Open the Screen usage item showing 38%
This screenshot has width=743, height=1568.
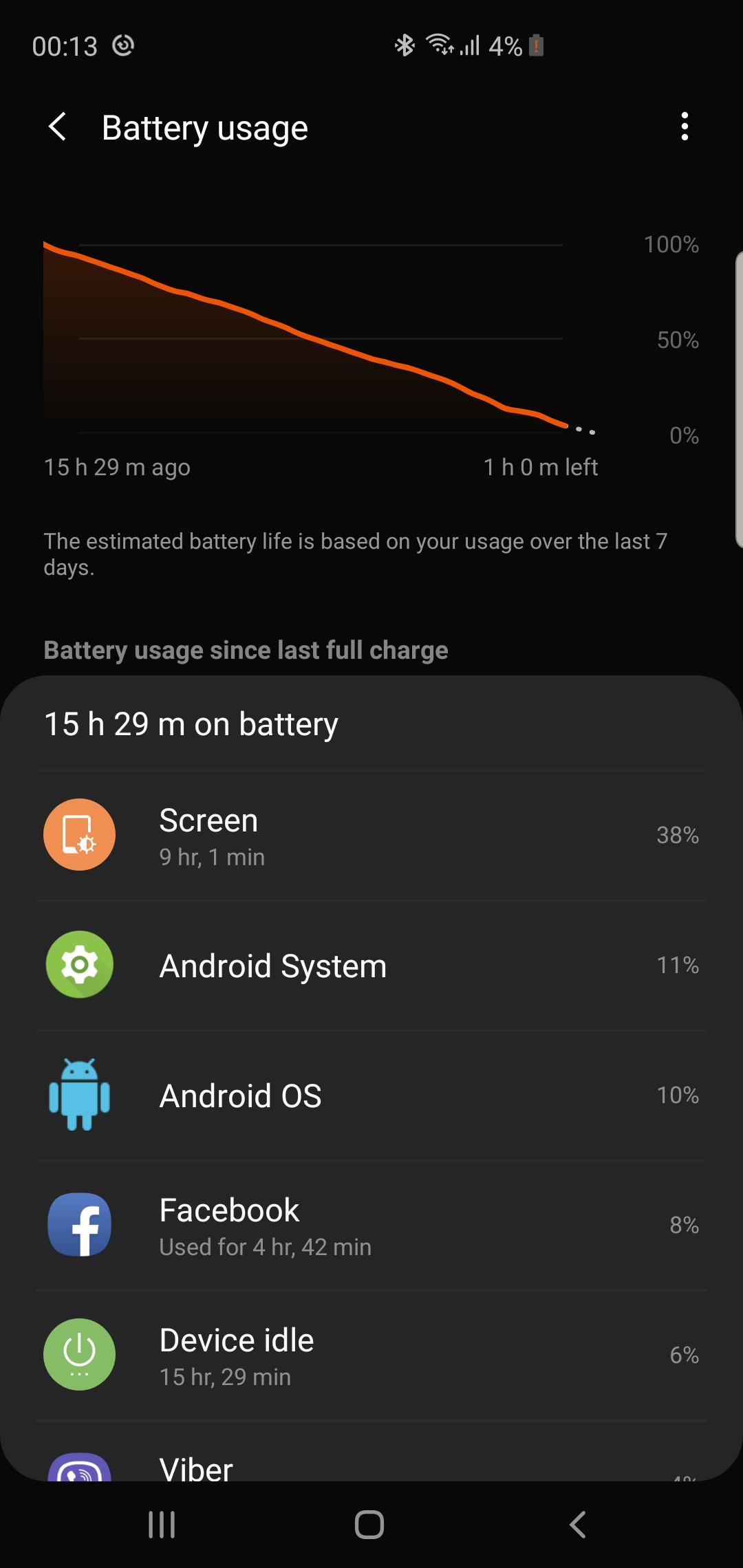pos(371,835)
